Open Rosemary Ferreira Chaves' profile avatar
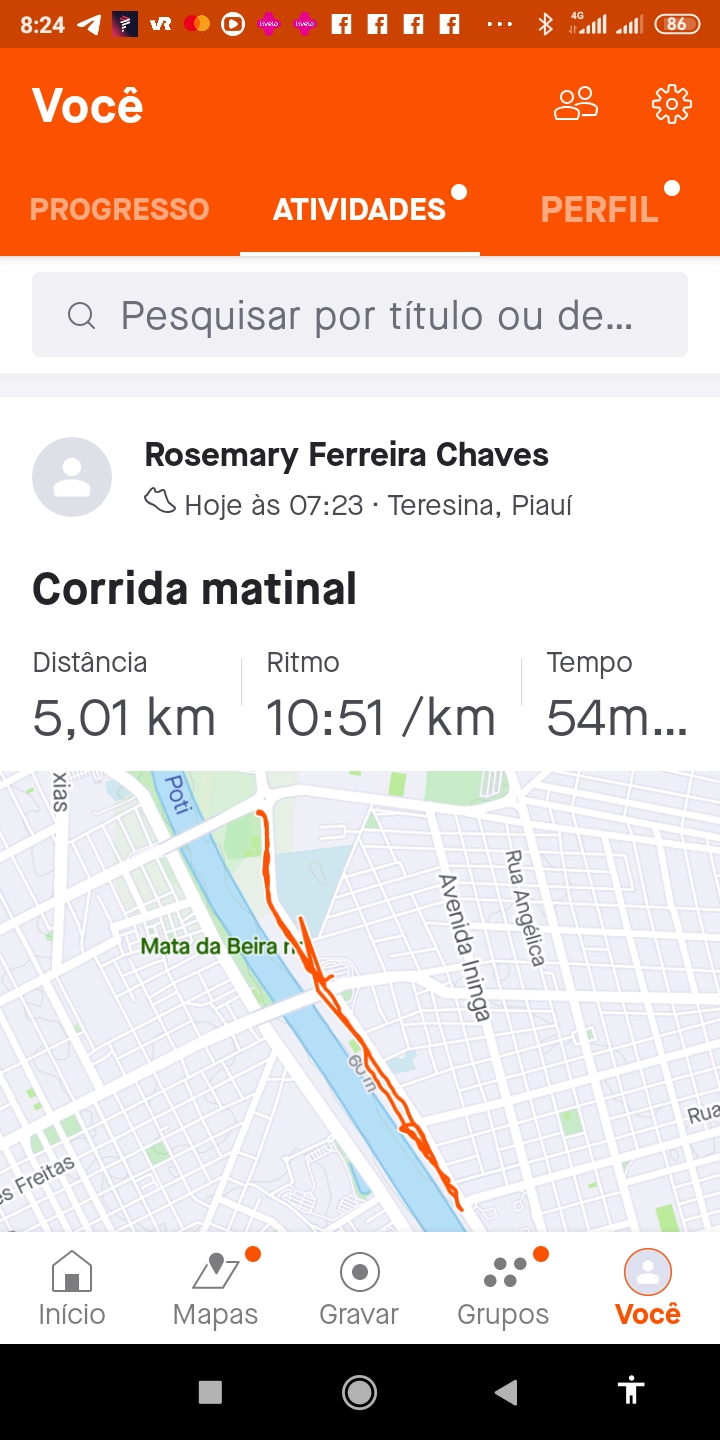Viewport: 720px width, 1440px height. click(72, 477)
